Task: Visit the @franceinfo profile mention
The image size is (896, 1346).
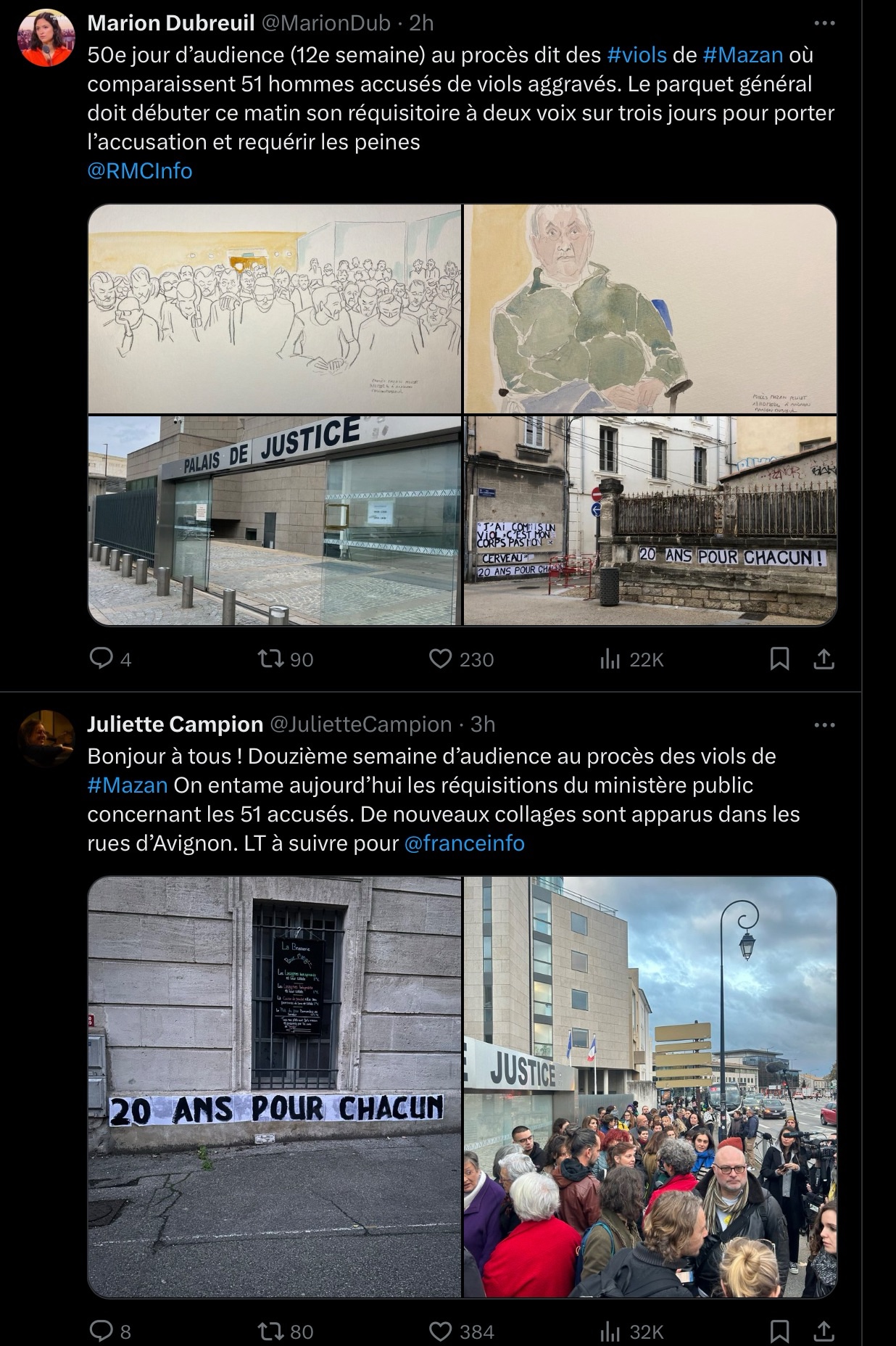Action: [x=464, y=843]
